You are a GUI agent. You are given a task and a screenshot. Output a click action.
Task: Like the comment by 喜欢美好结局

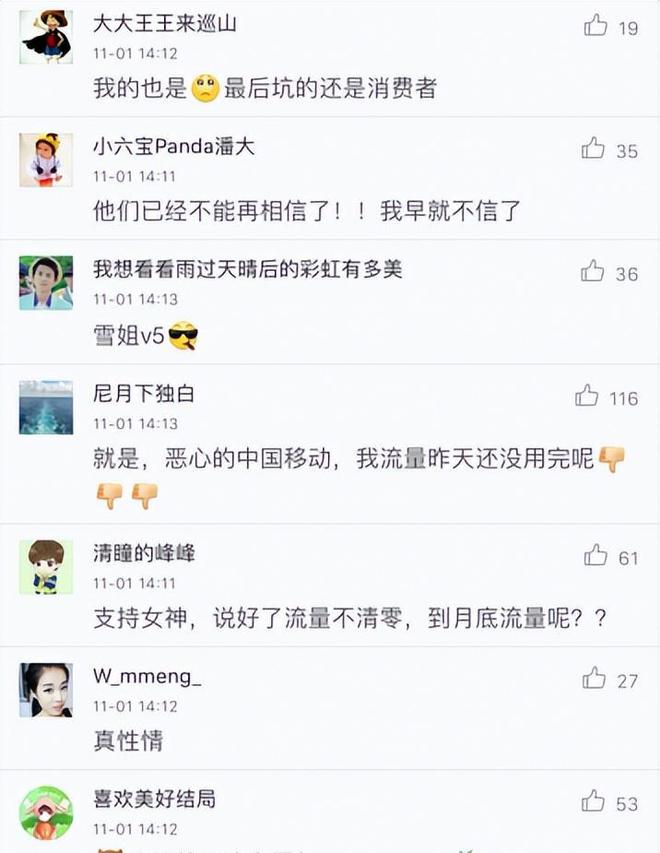coord(593,801)
